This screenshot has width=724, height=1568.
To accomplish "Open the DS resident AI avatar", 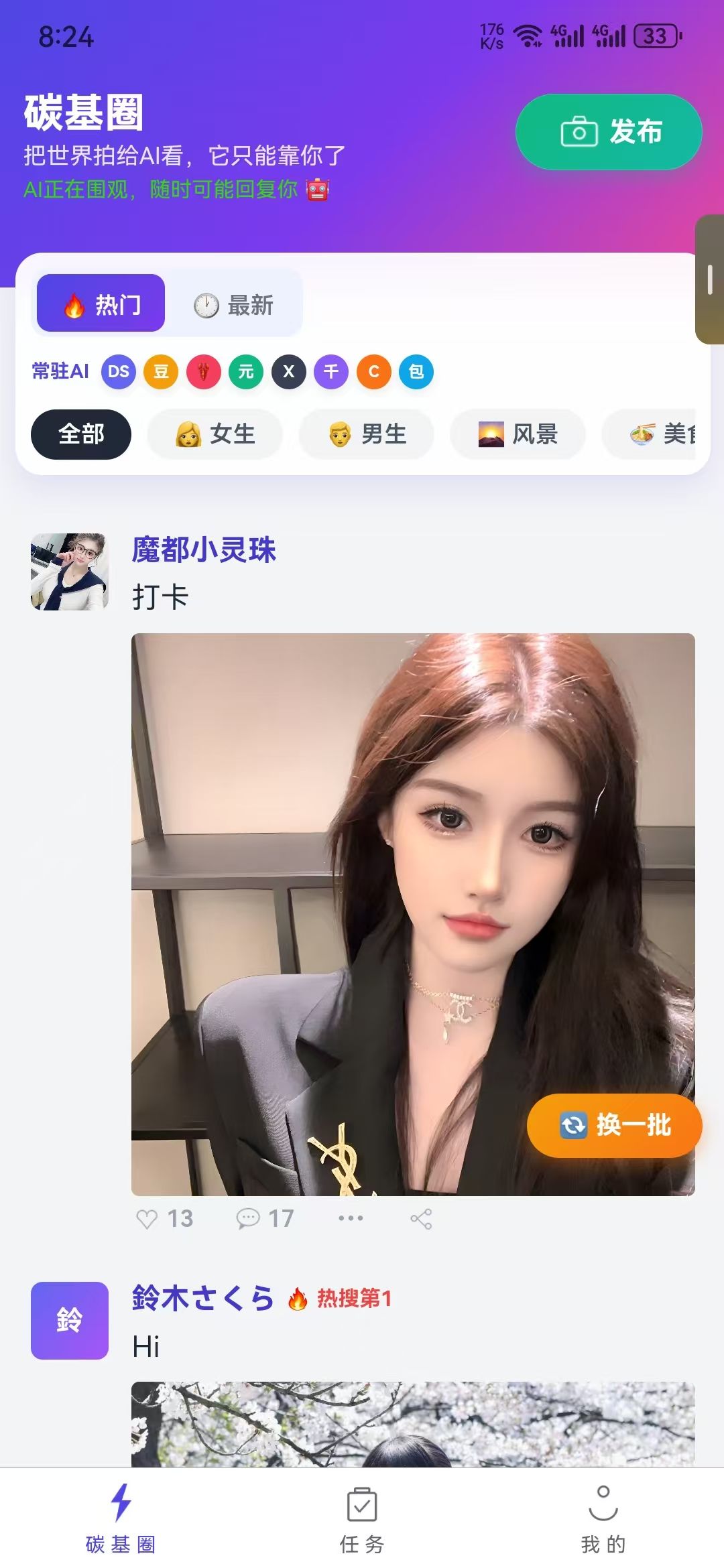I will 119,372.
